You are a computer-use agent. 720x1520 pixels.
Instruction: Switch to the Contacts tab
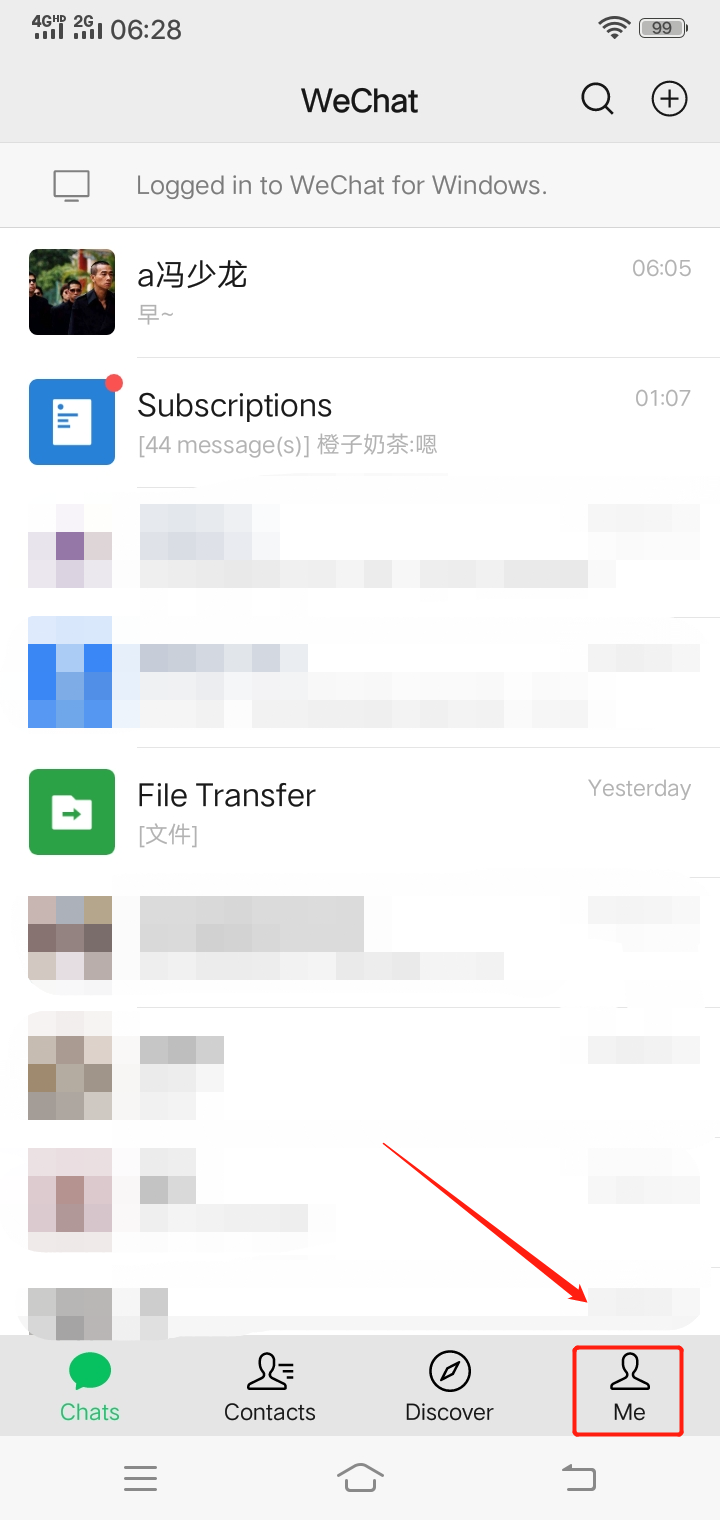click(270, 1387)
